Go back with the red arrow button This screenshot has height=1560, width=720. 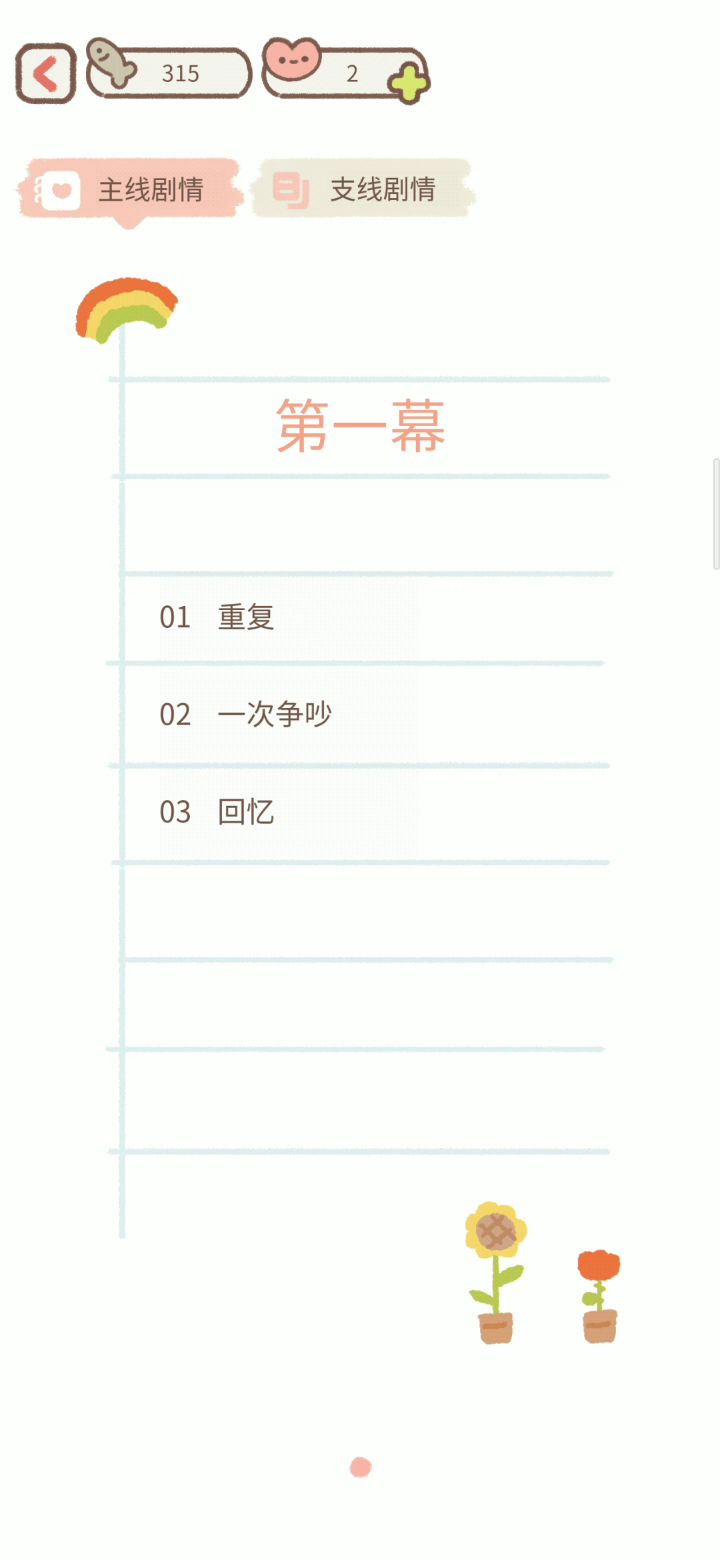45,74
